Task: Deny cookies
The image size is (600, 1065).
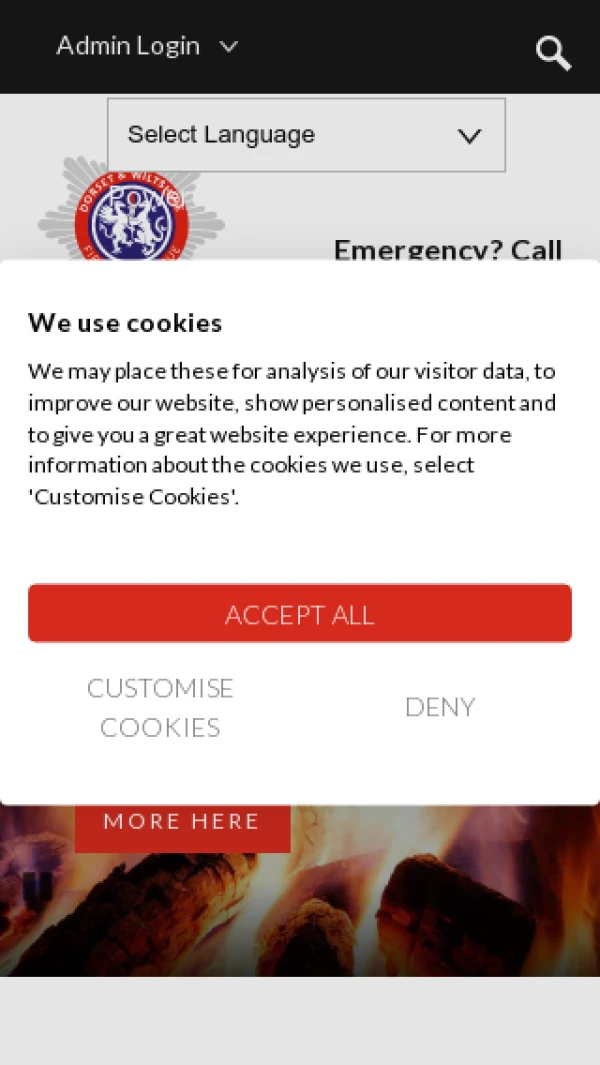Action: point(439,707)
